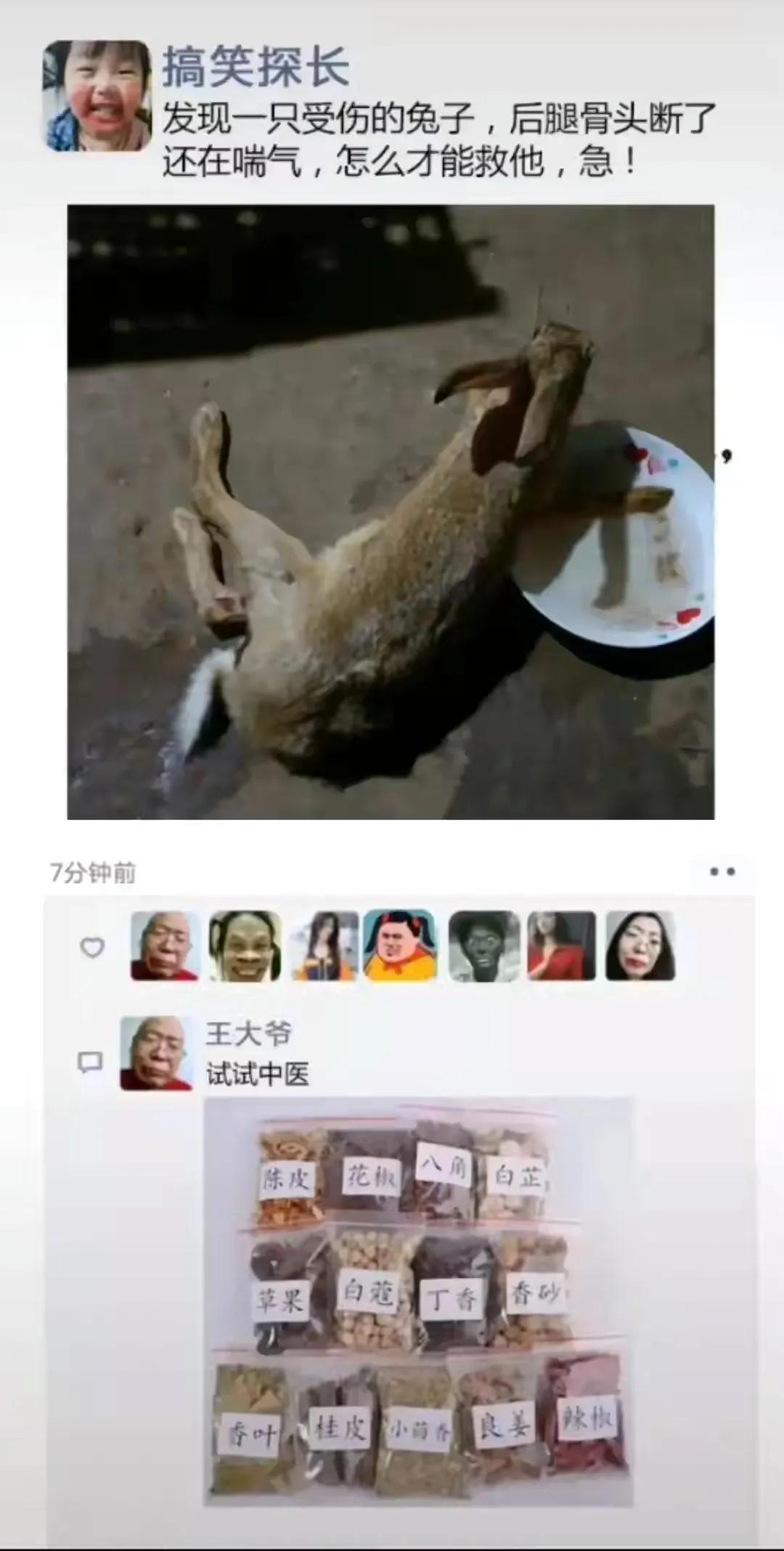Open the cartoon girl avatar in the likes
The height and width of the screenshot is (1551, 784).
click(x=399, y=946)
